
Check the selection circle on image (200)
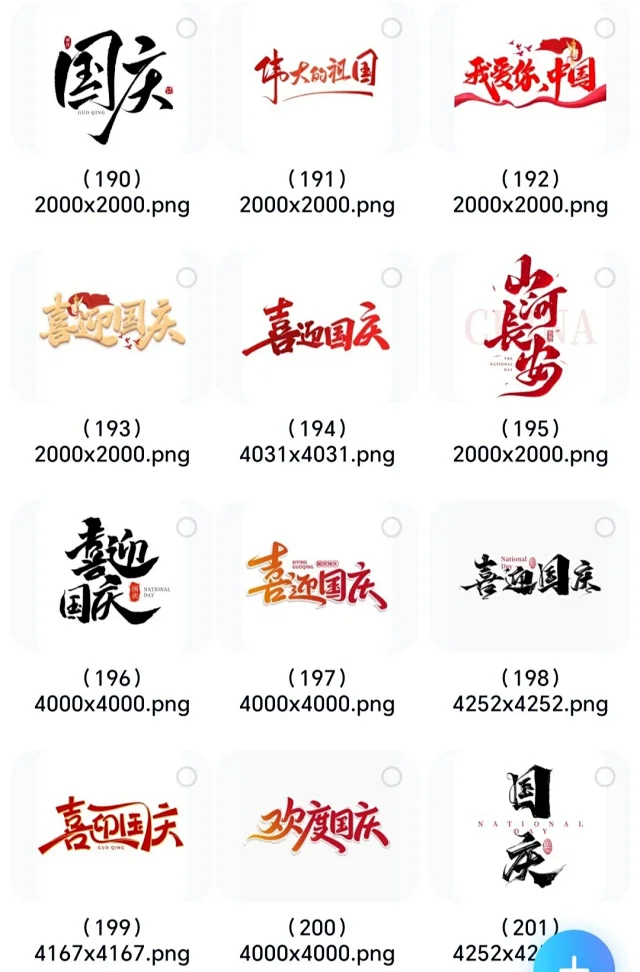tap(392, 777)
